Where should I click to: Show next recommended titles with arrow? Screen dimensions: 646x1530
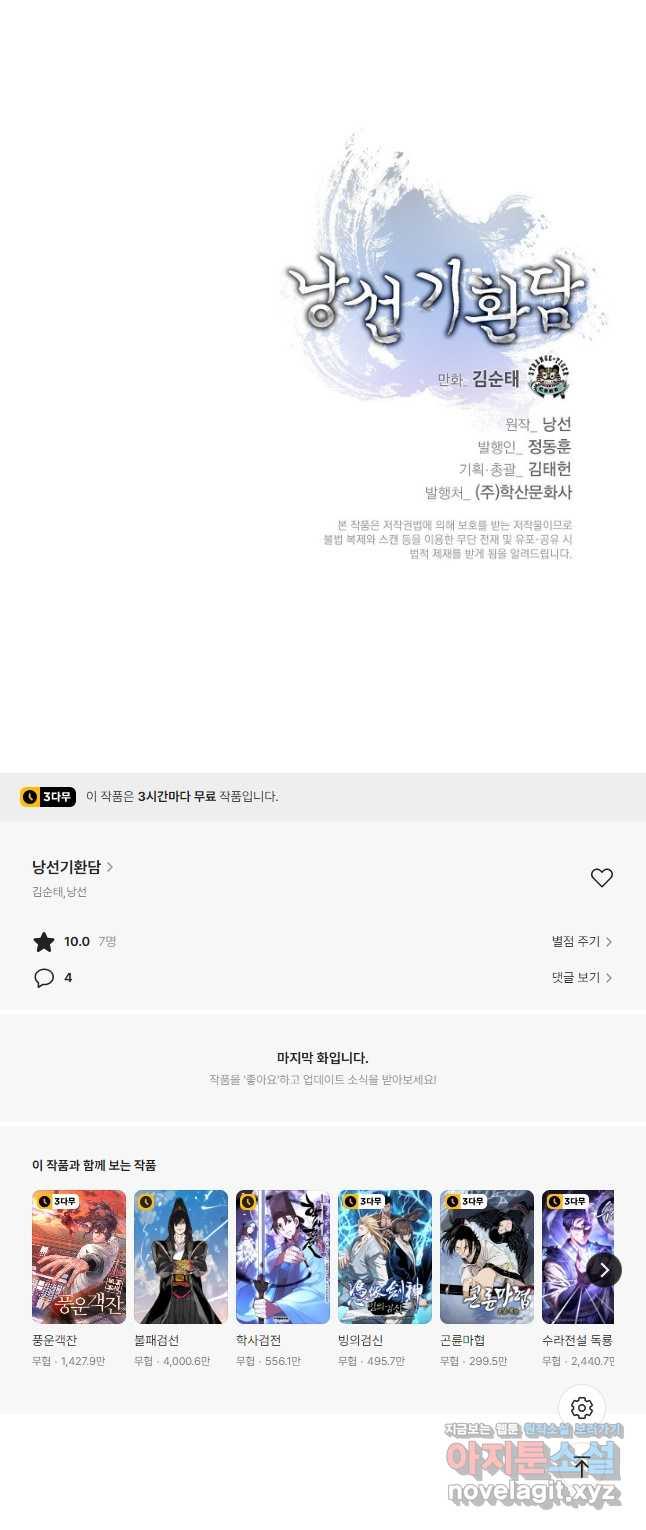[x=603, y=1270]
